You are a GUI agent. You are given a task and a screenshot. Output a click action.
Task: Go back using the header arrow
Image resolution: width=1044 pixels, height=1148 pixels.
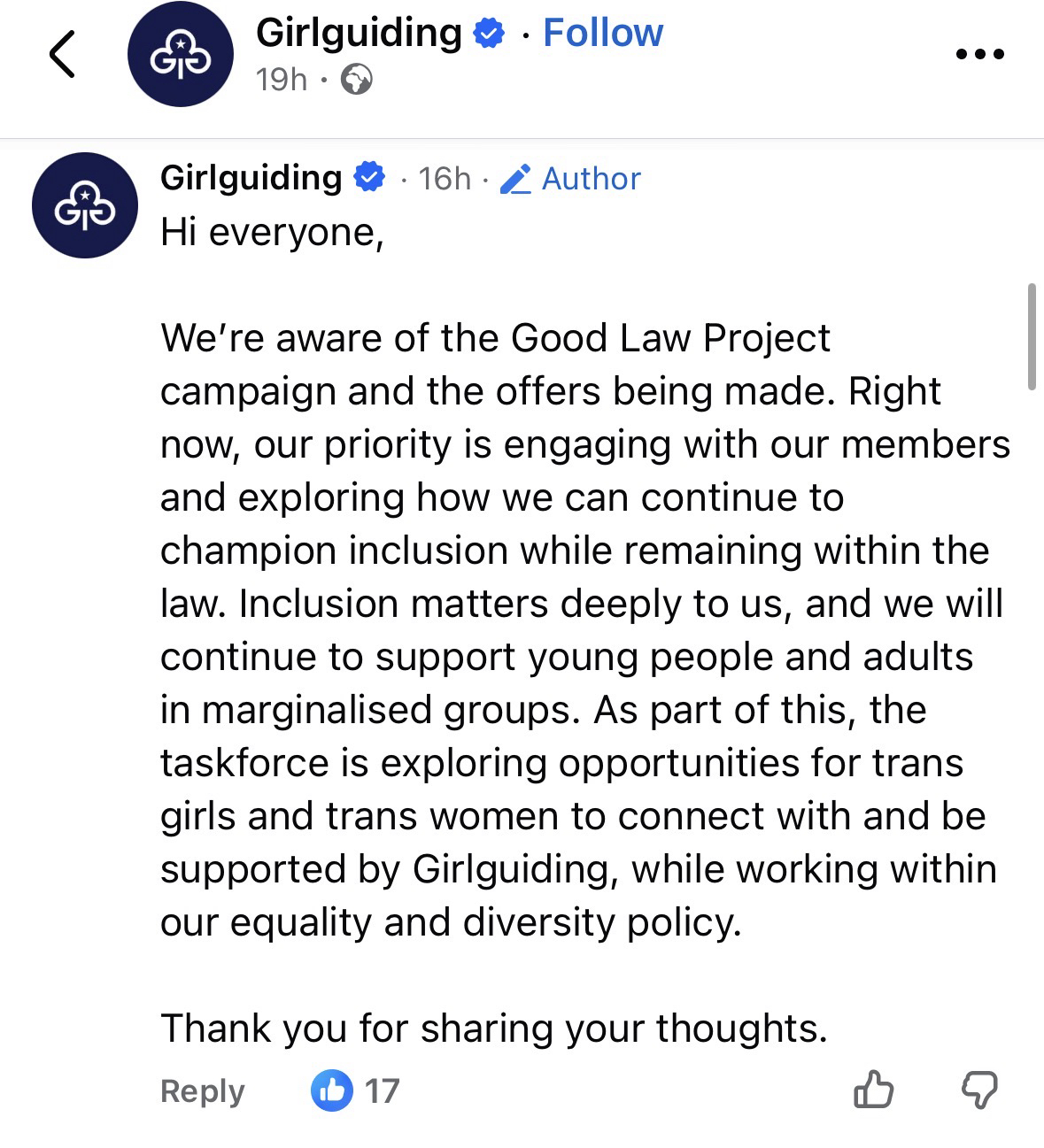pos(62,55)
